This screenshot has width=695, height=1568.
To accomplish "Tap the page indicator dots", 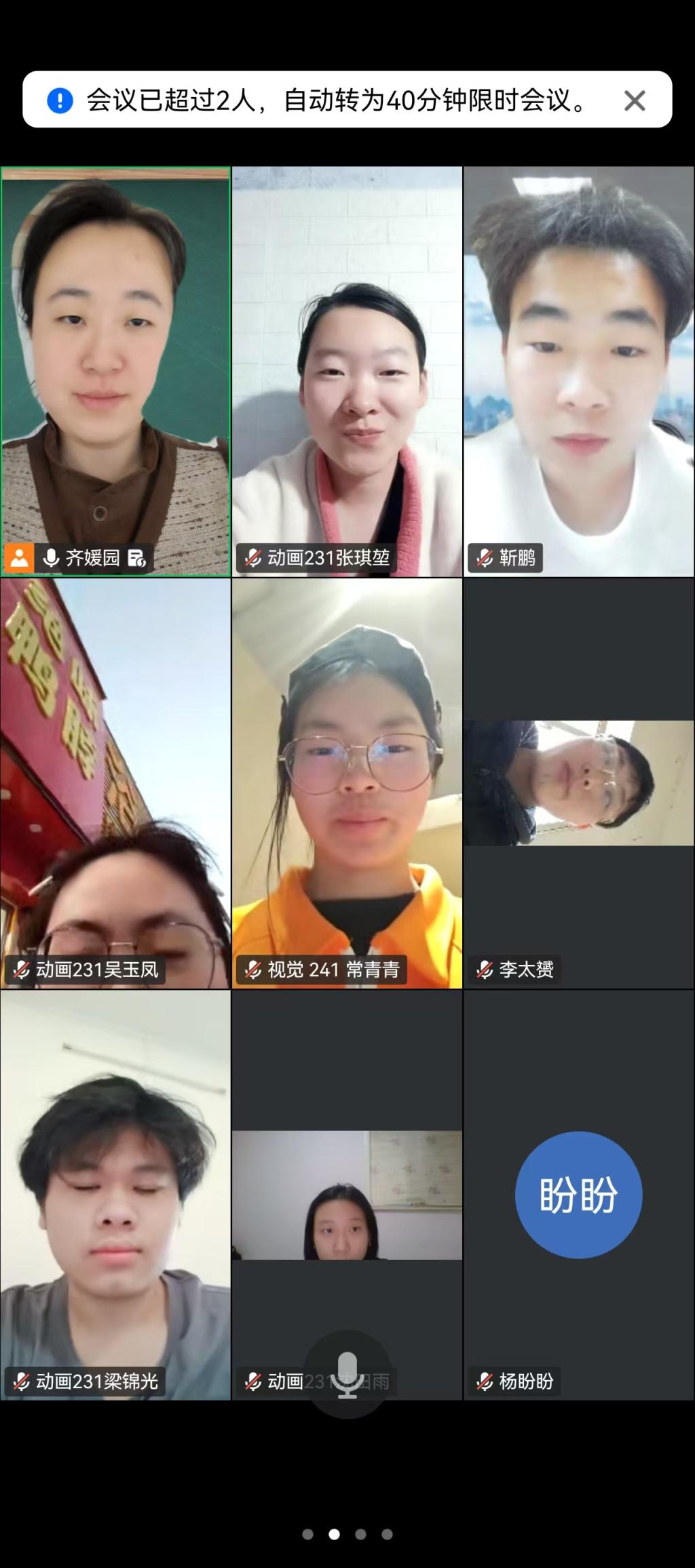I will [347, 1534].
